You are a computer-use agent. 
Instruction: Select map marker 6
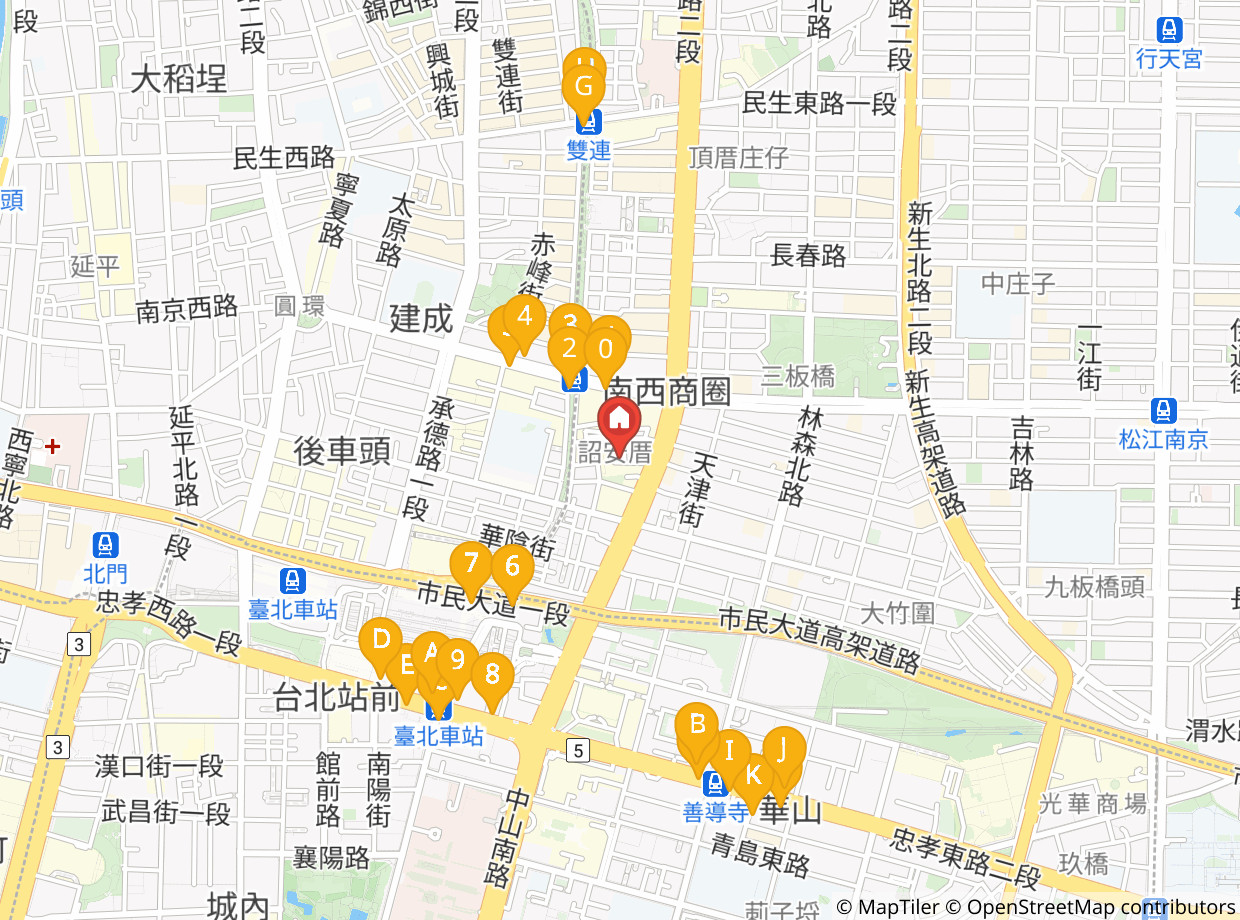tap(512, 566)
